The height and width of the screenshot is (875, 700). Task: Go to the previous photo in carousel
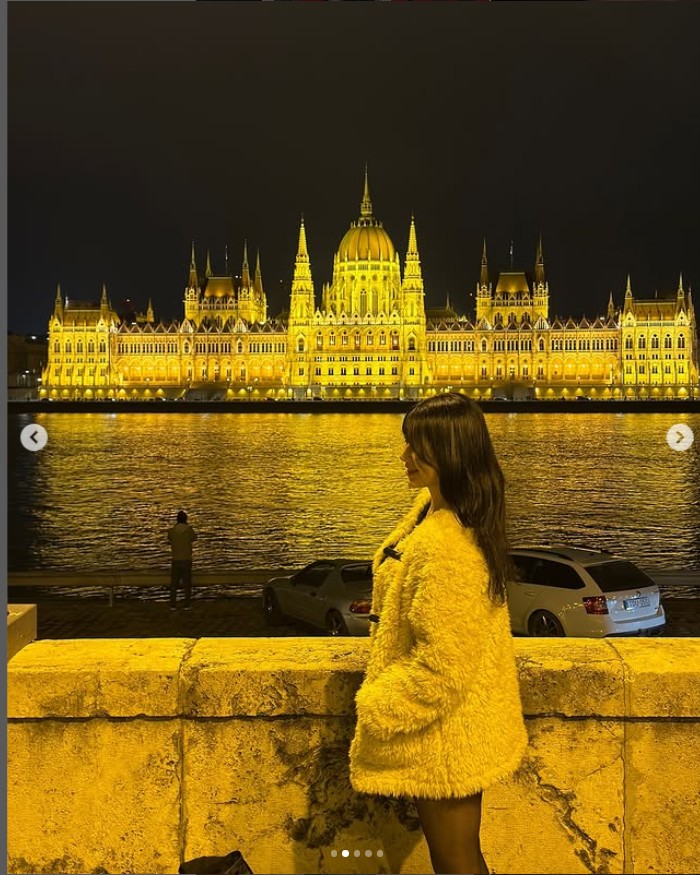pos(34,437)
